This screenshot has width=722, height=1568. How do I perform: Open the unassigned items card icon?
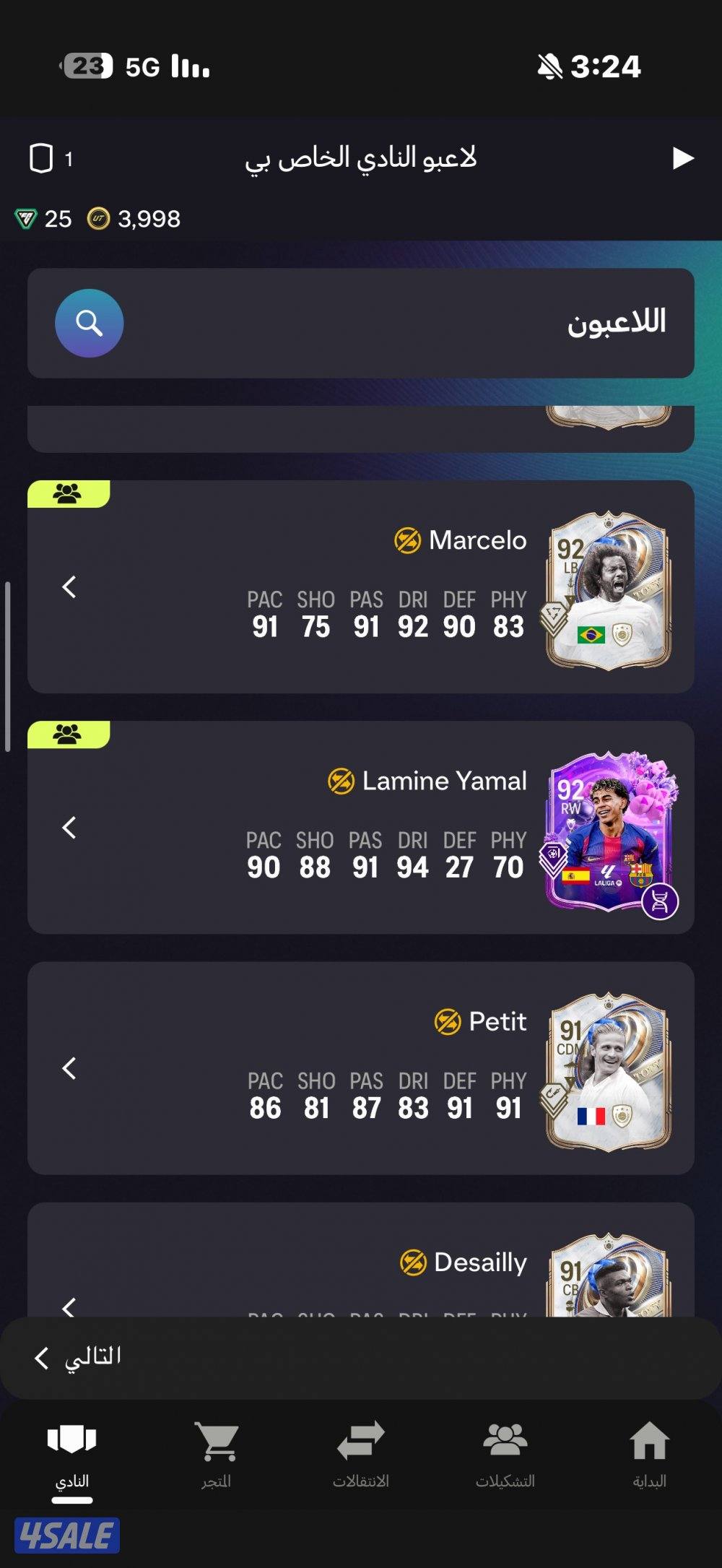[42, 158]
